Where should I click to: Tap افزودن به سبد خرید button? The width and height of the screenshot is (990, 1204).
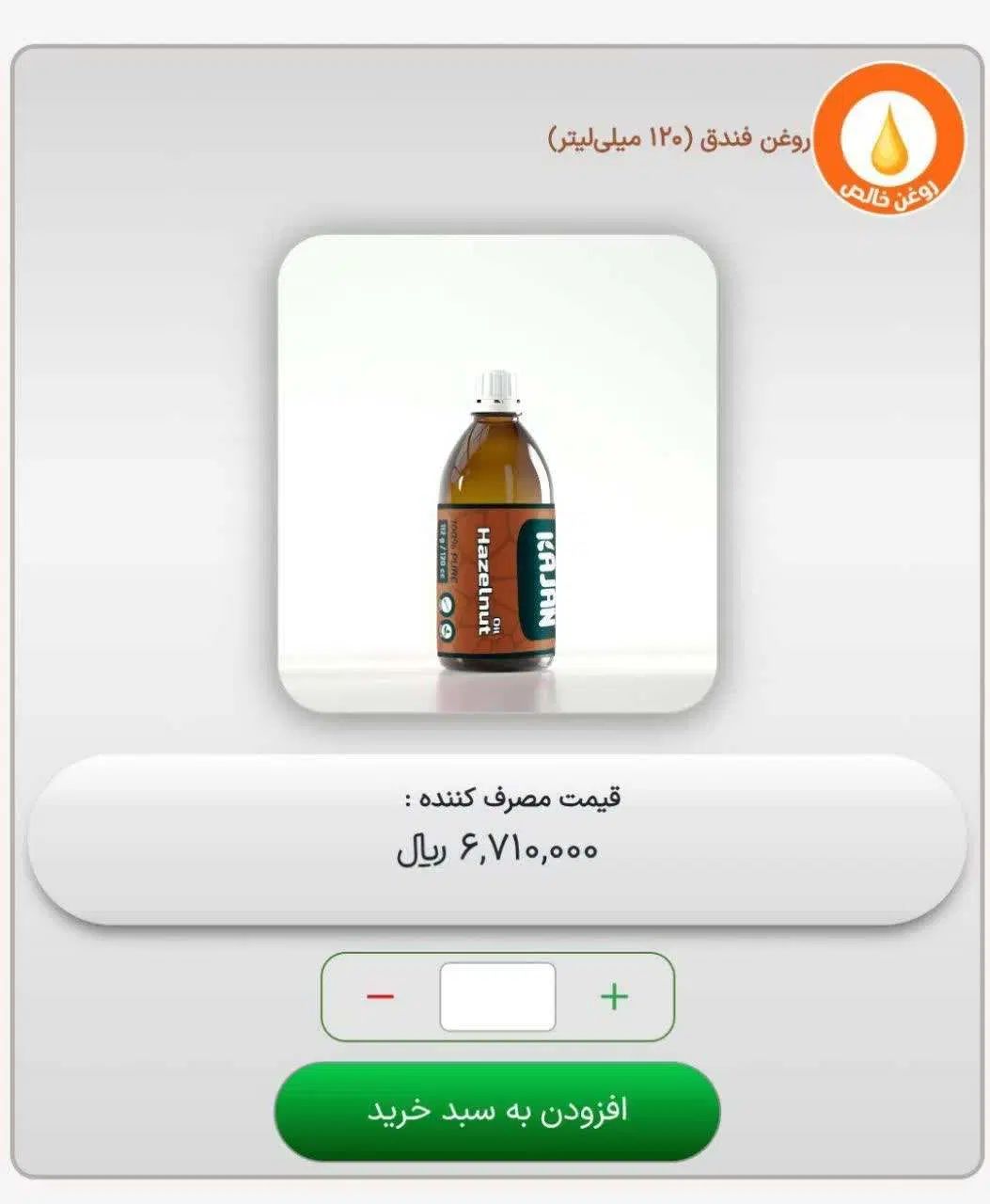click(x=496, y=1111)
